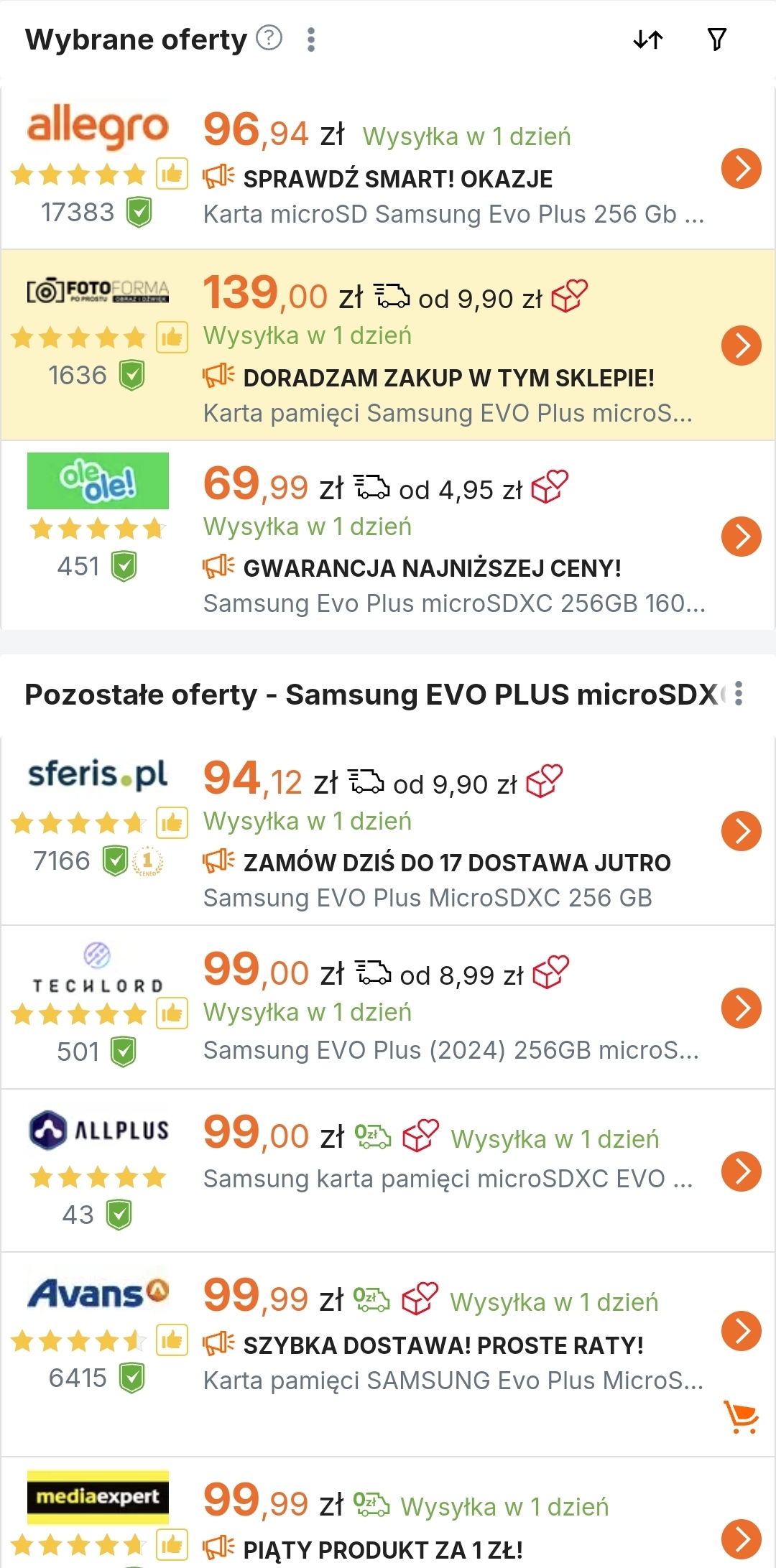Open the Pozostałe oferty overflow menu
The height and width of the screenshot is (1568, 776).
[x=739, y=694]
